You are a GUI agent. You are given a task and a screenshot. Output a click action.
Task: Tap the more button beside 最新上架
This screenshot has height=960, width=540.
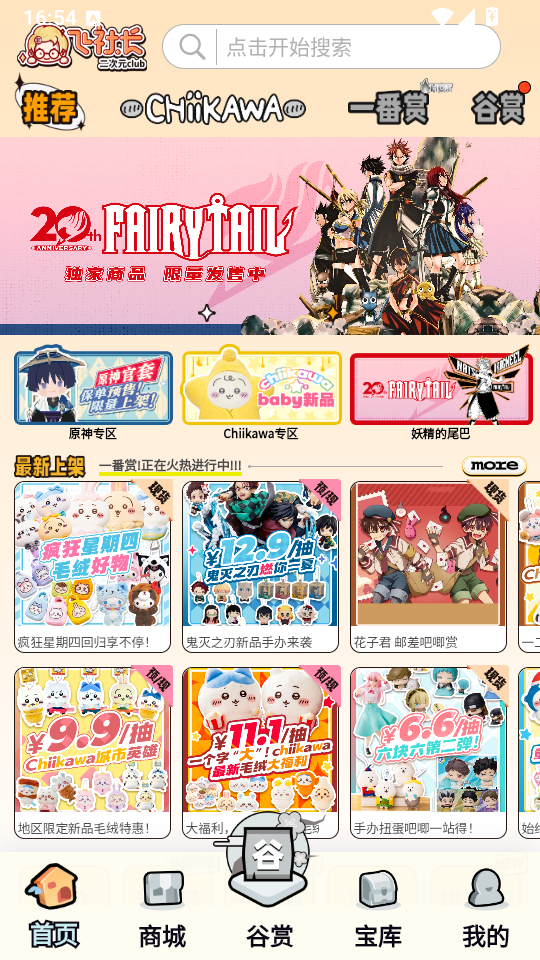pos(494,465)
